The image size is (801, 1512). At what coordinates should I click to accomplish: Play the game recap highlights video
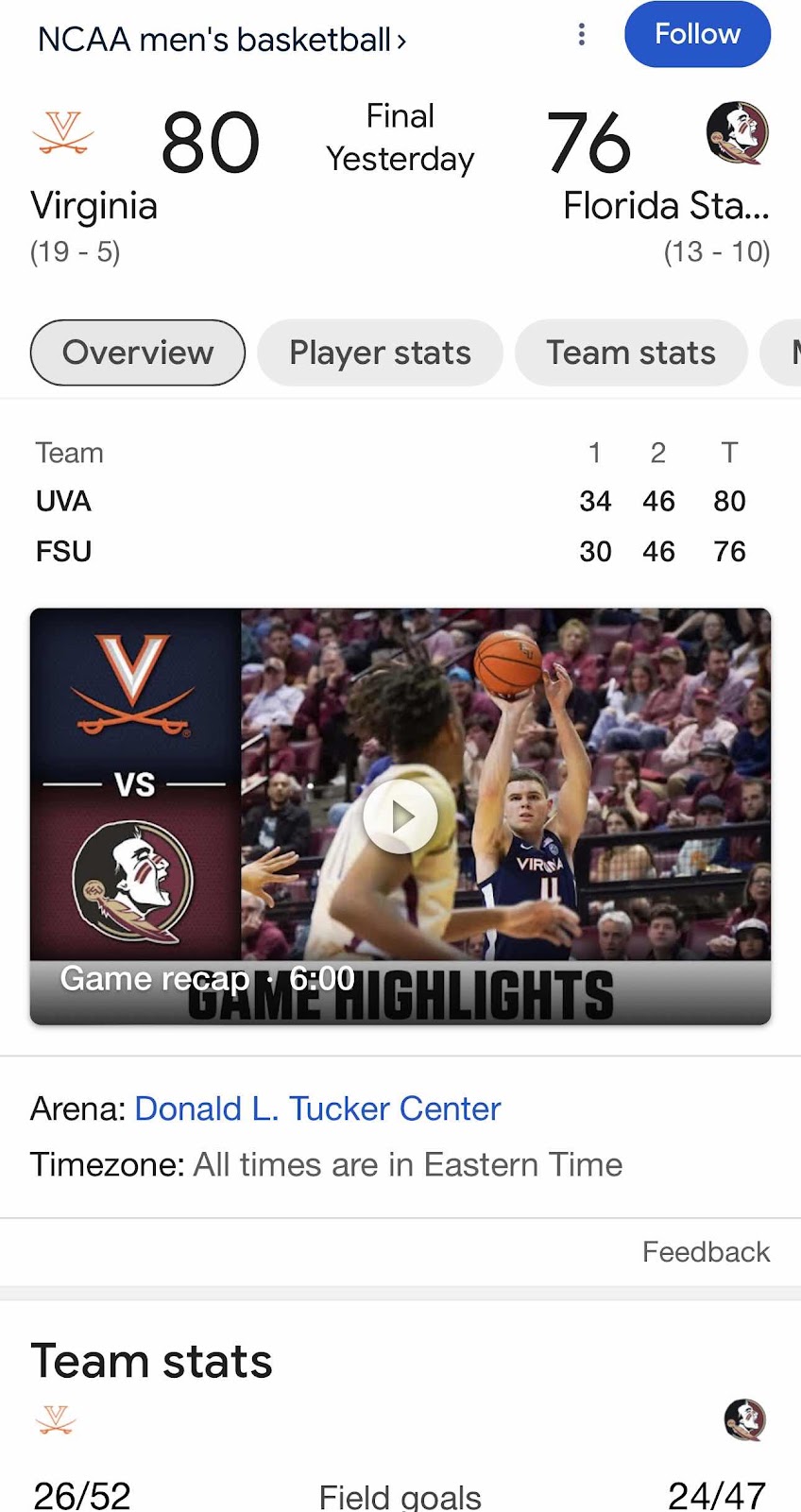(x=400, y=816)
